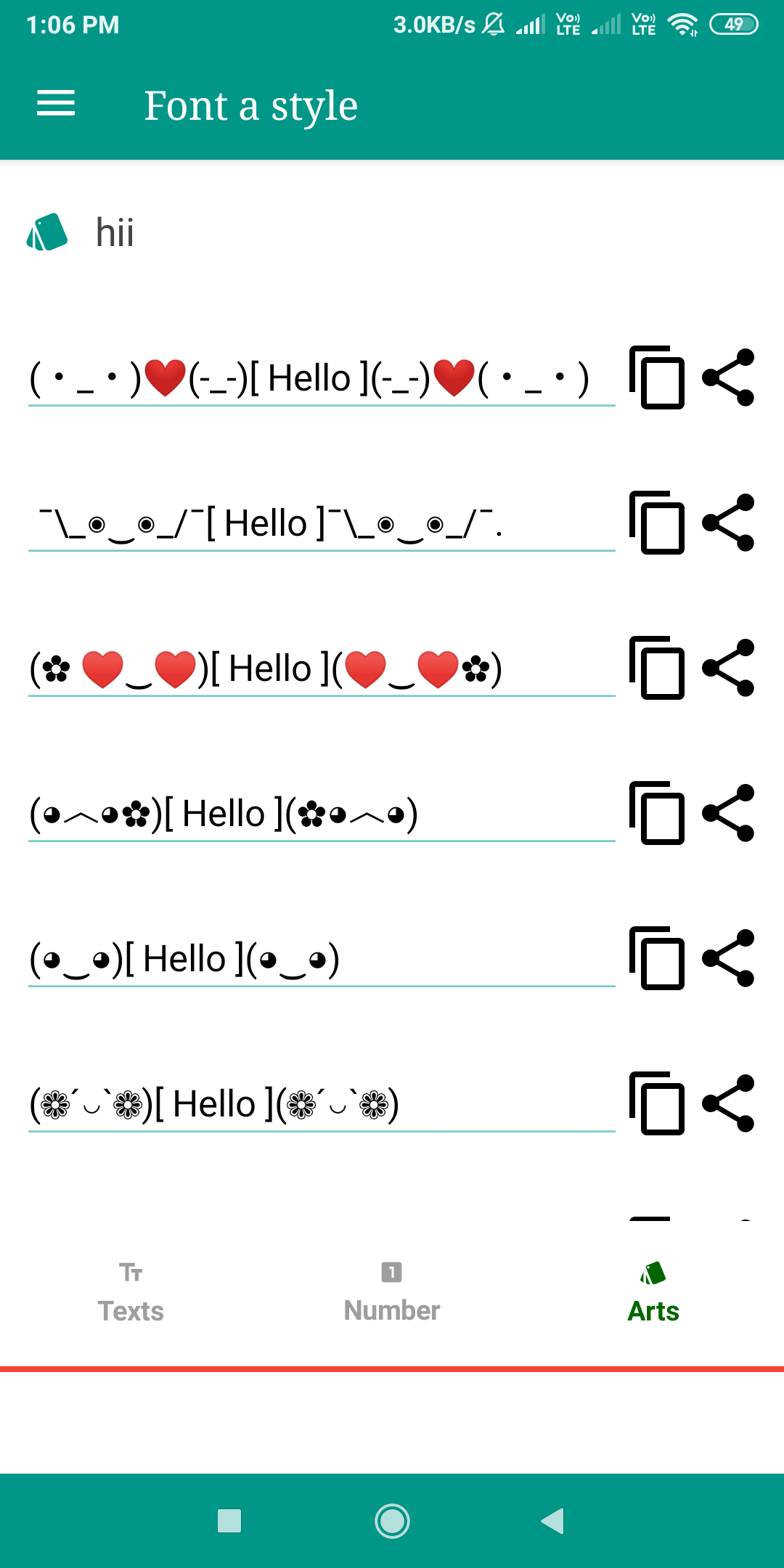Image resolution: width=784 pixels, height=1568 pixels.
Task: Copy the fifth Hello art style
Action: (x=657, y=958)
